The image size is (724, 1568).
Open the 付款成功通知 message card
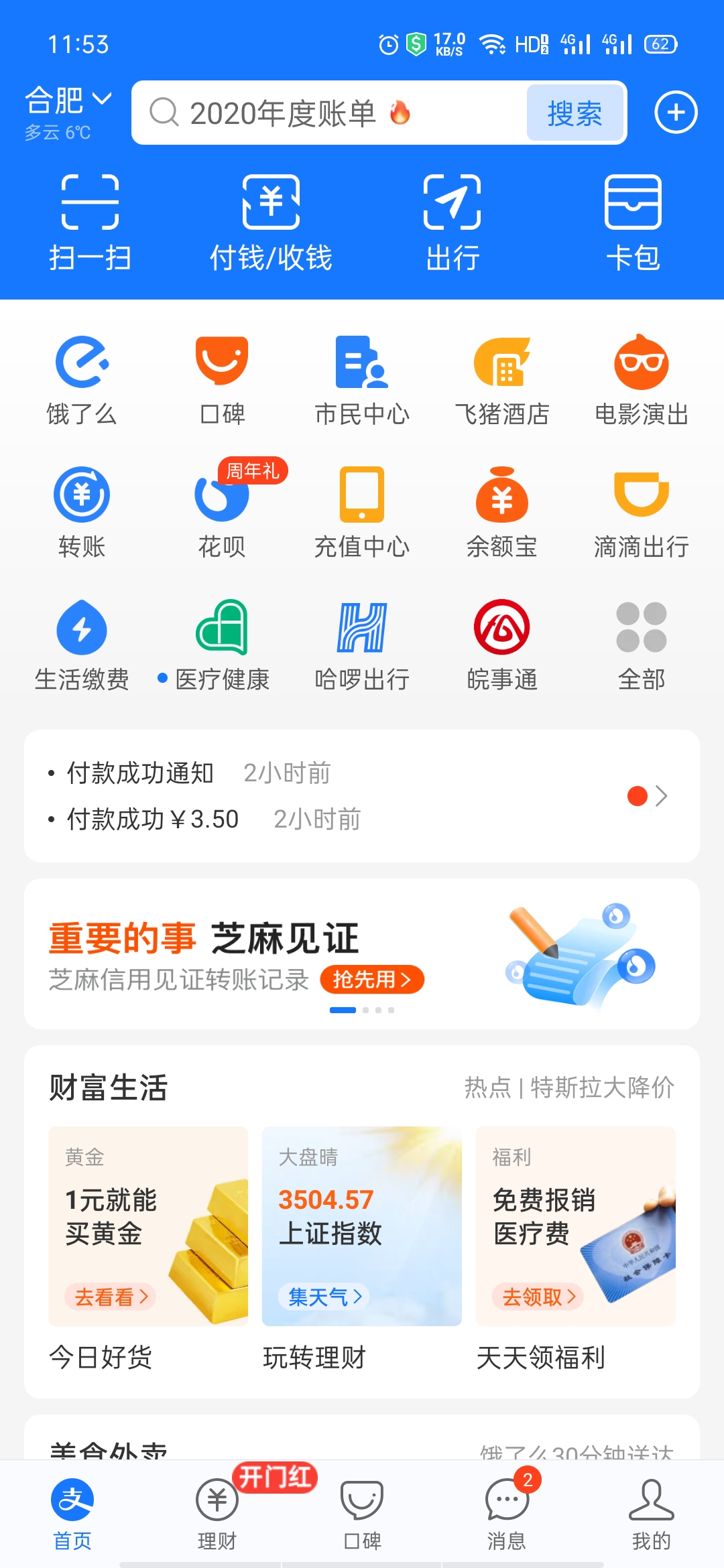[362, 796]
